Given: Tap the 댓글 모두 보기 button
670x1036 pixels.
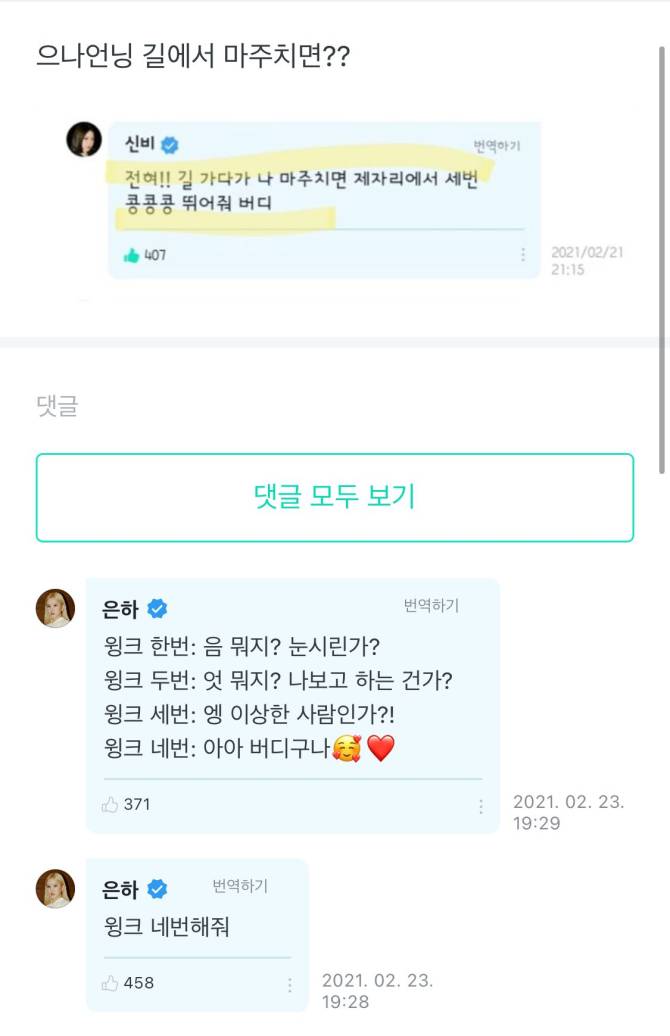Looking at the screenshot, I should [334, 497].
